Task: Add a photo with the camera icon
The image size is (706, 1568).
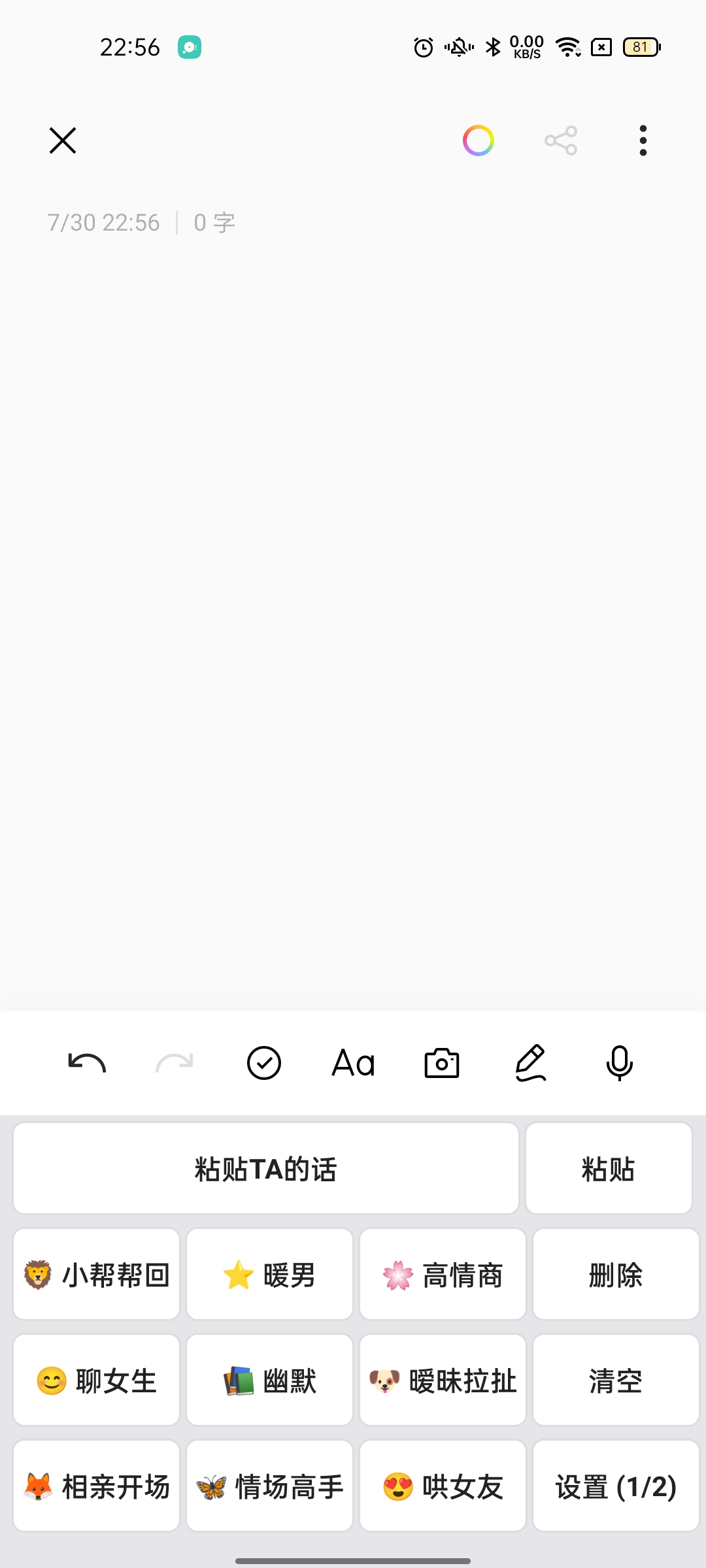Action: (442, 1063)
